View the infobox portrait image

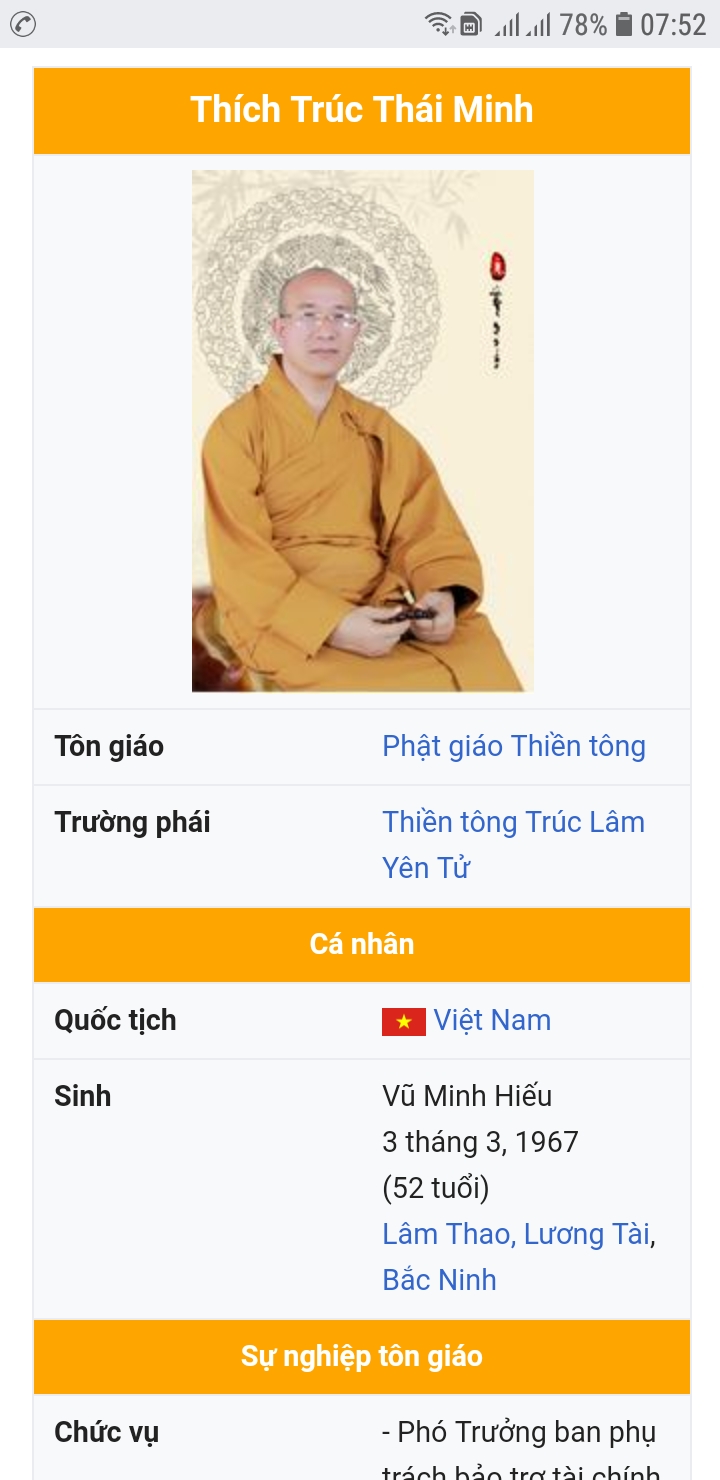[362, 431]
